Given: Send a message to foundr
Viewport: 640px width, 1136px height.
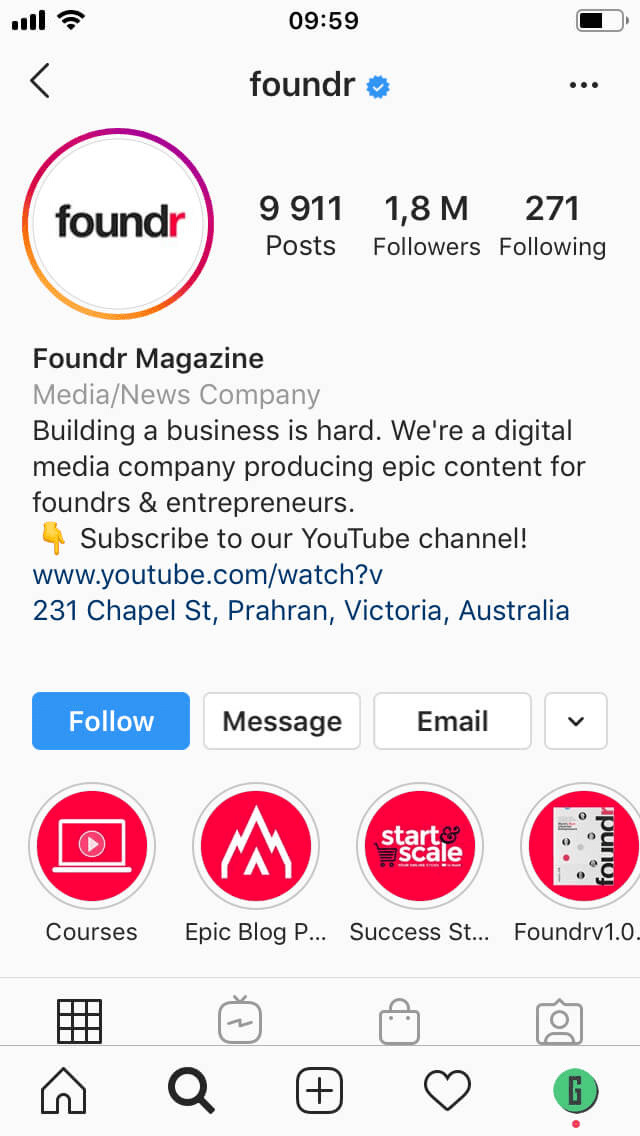Looking at the screenshot, I should [x=282, y=721].
